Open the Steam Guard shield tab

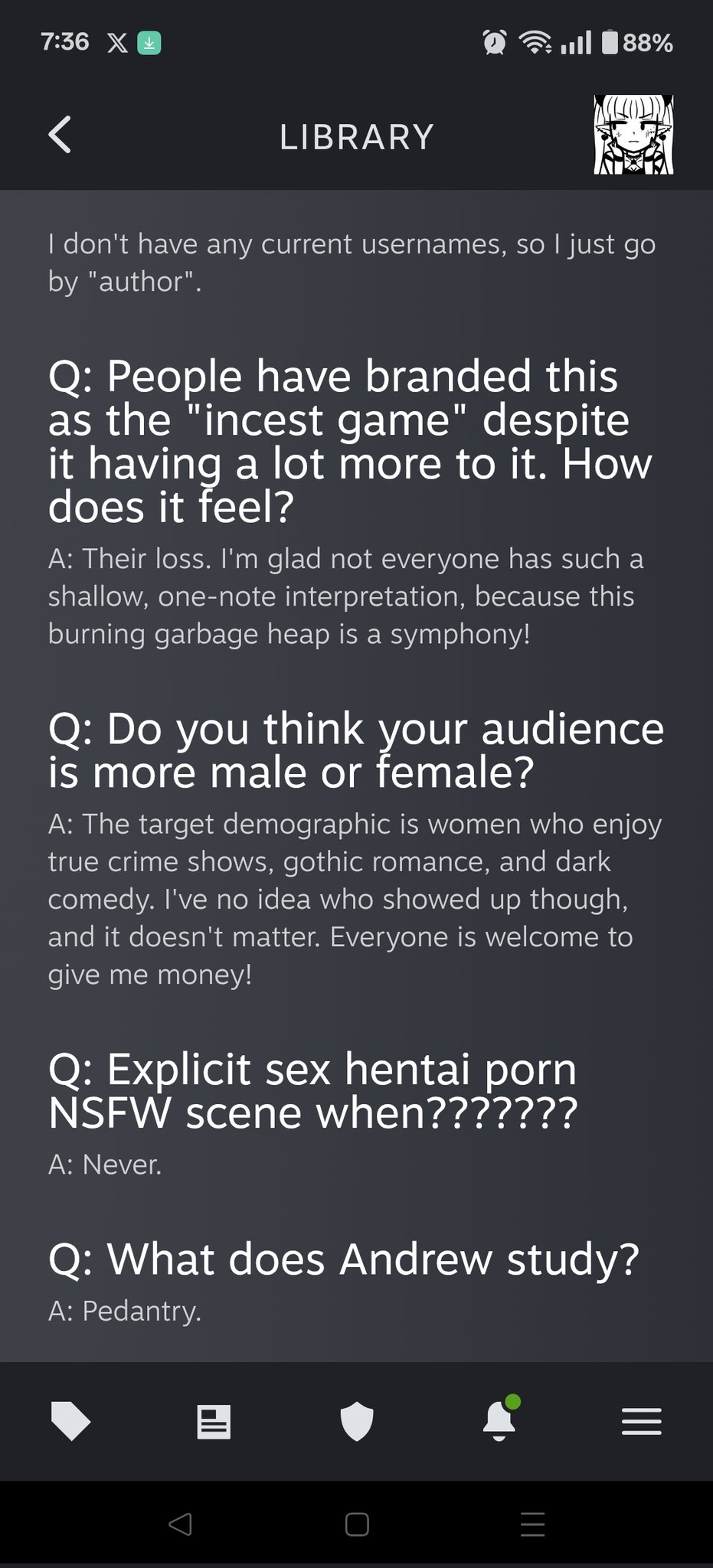356,1422
